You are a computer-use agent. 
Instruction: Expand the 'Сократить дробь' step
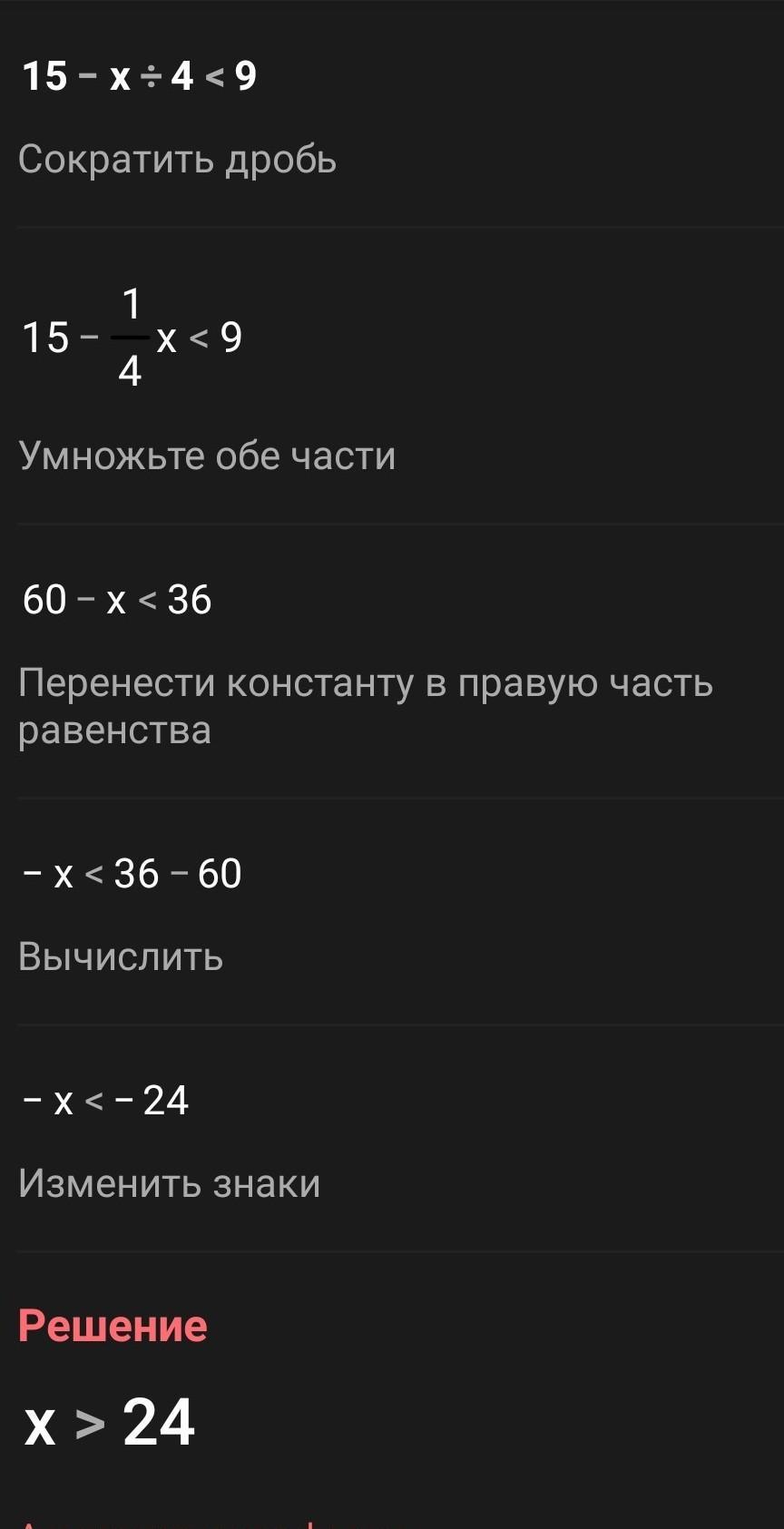point(178,160)
